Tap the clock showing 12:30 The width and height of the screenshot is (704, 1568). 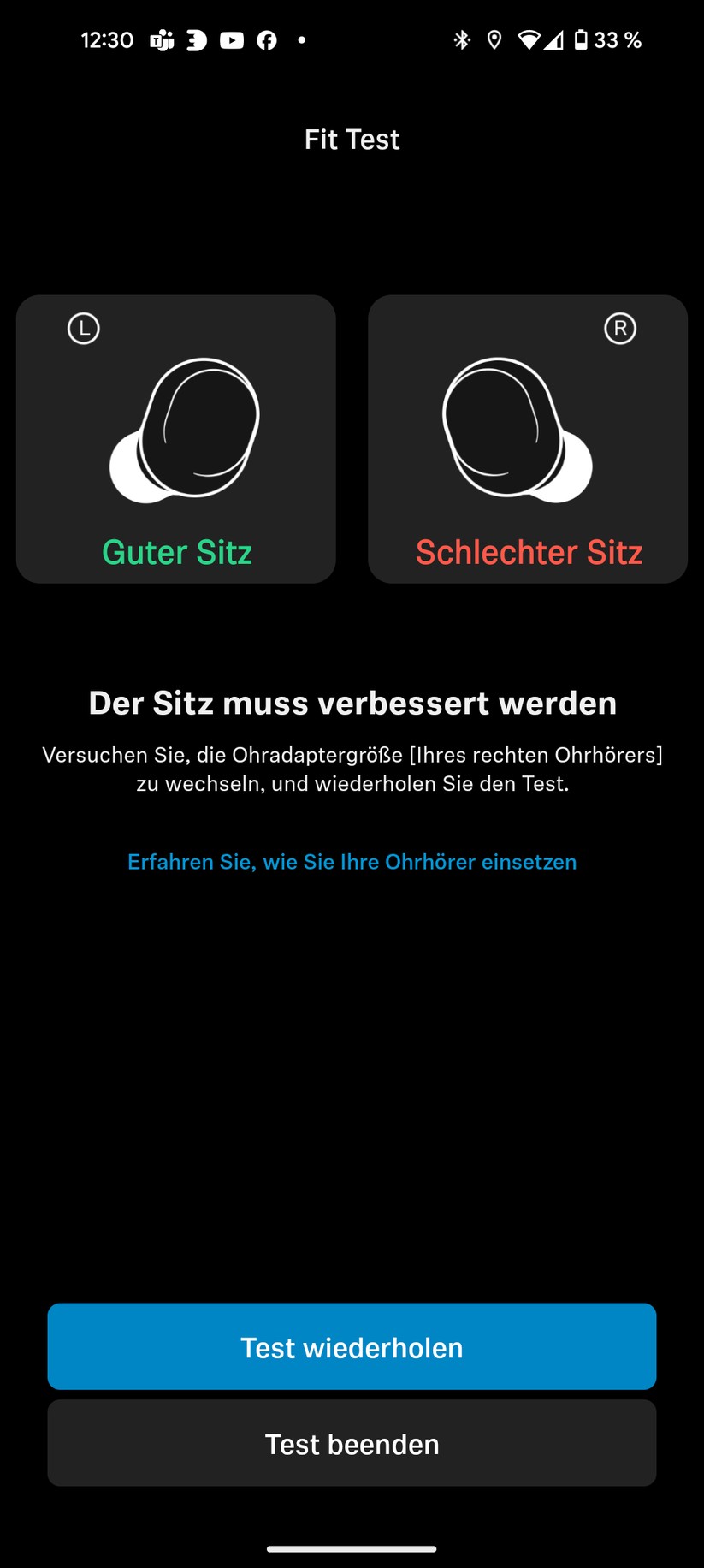point(107,39)
